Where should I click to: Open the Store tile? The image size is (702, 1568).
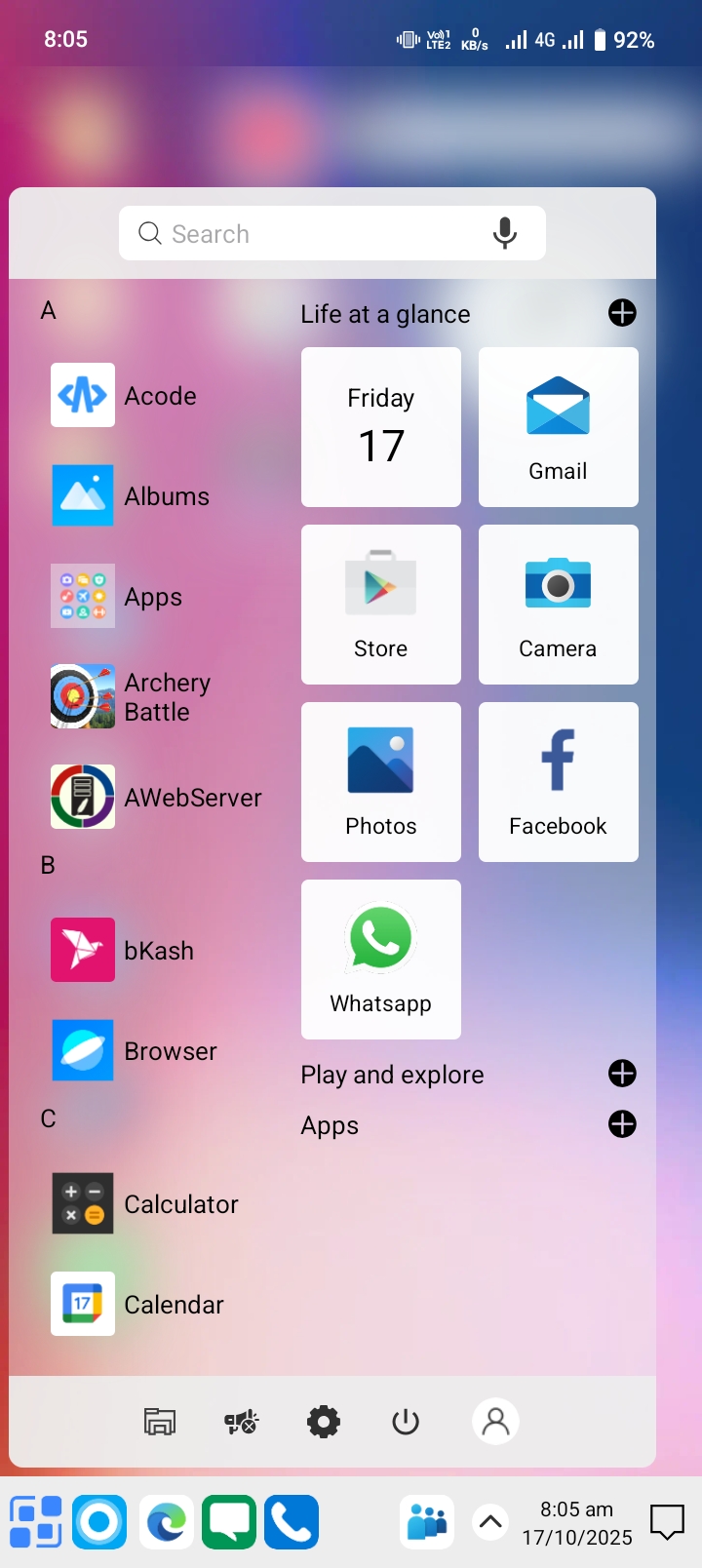tap(380, 605)
